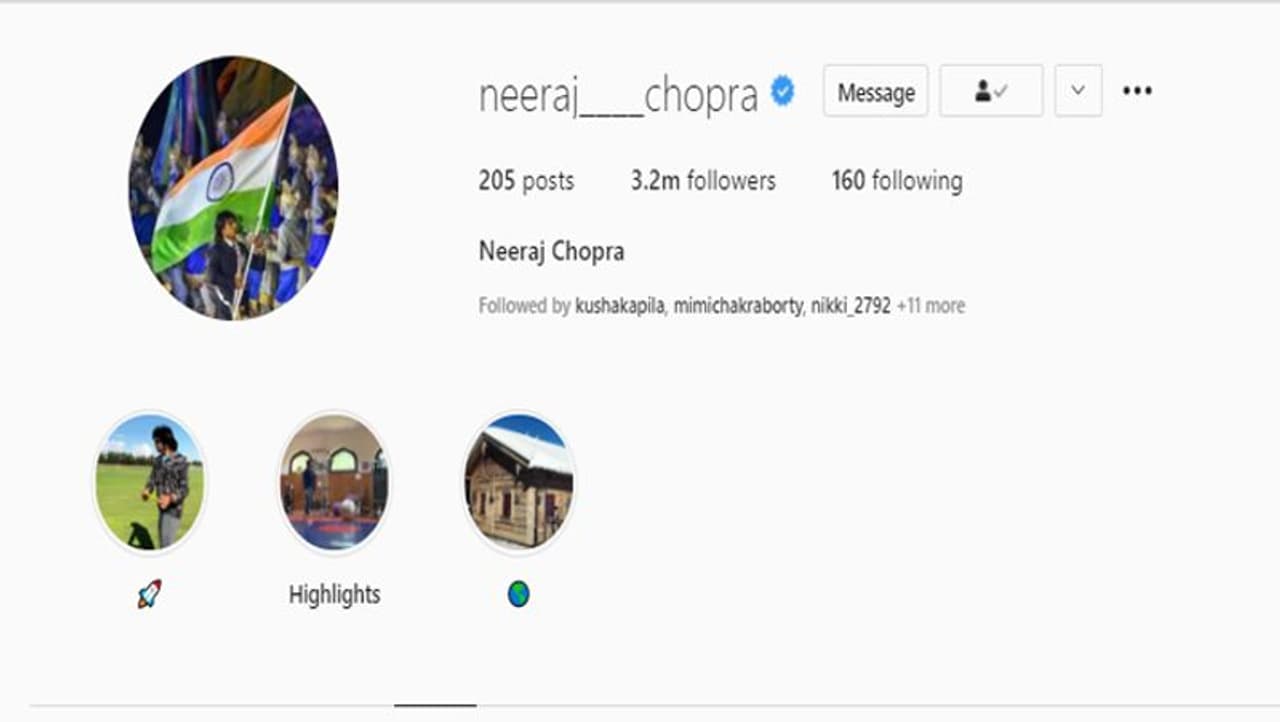The image size is (1280, 722).
Task: Open mimichakraborty's profile link
Action: click(x=738, y=306)
